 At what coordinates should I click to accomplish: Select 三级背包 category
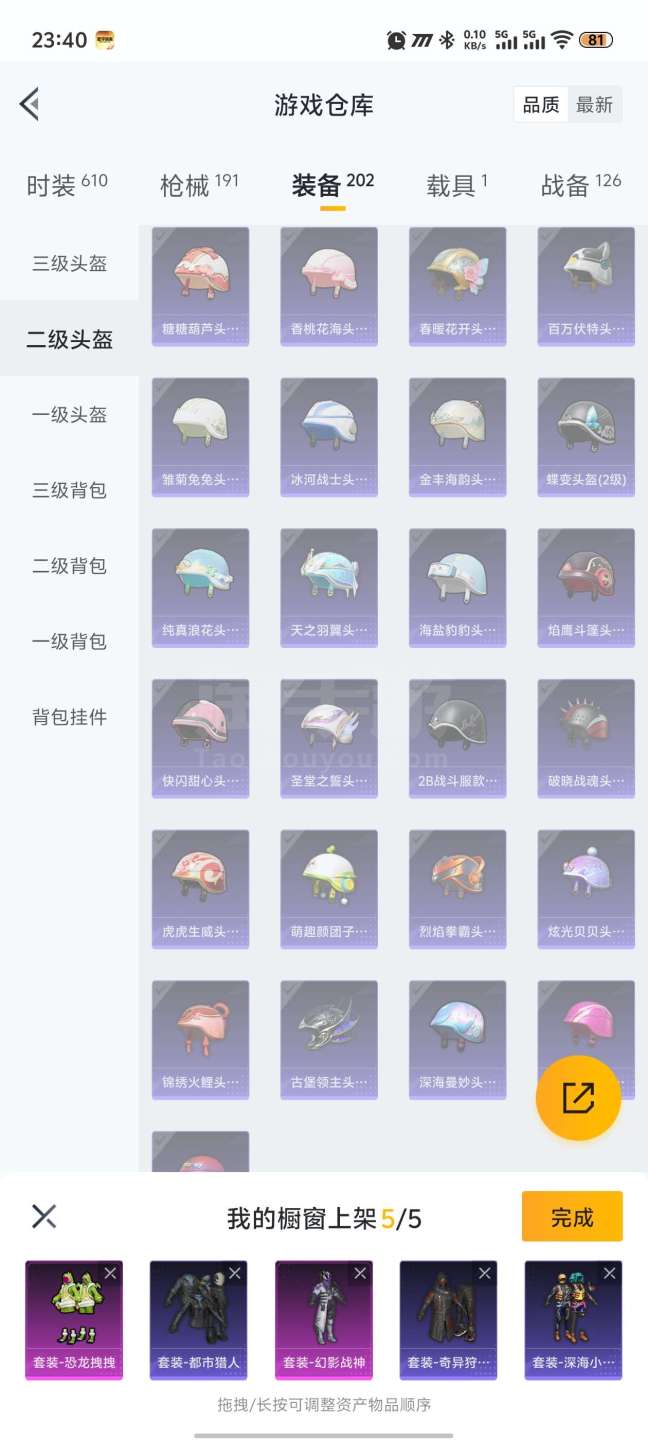(x=69, y=490)
